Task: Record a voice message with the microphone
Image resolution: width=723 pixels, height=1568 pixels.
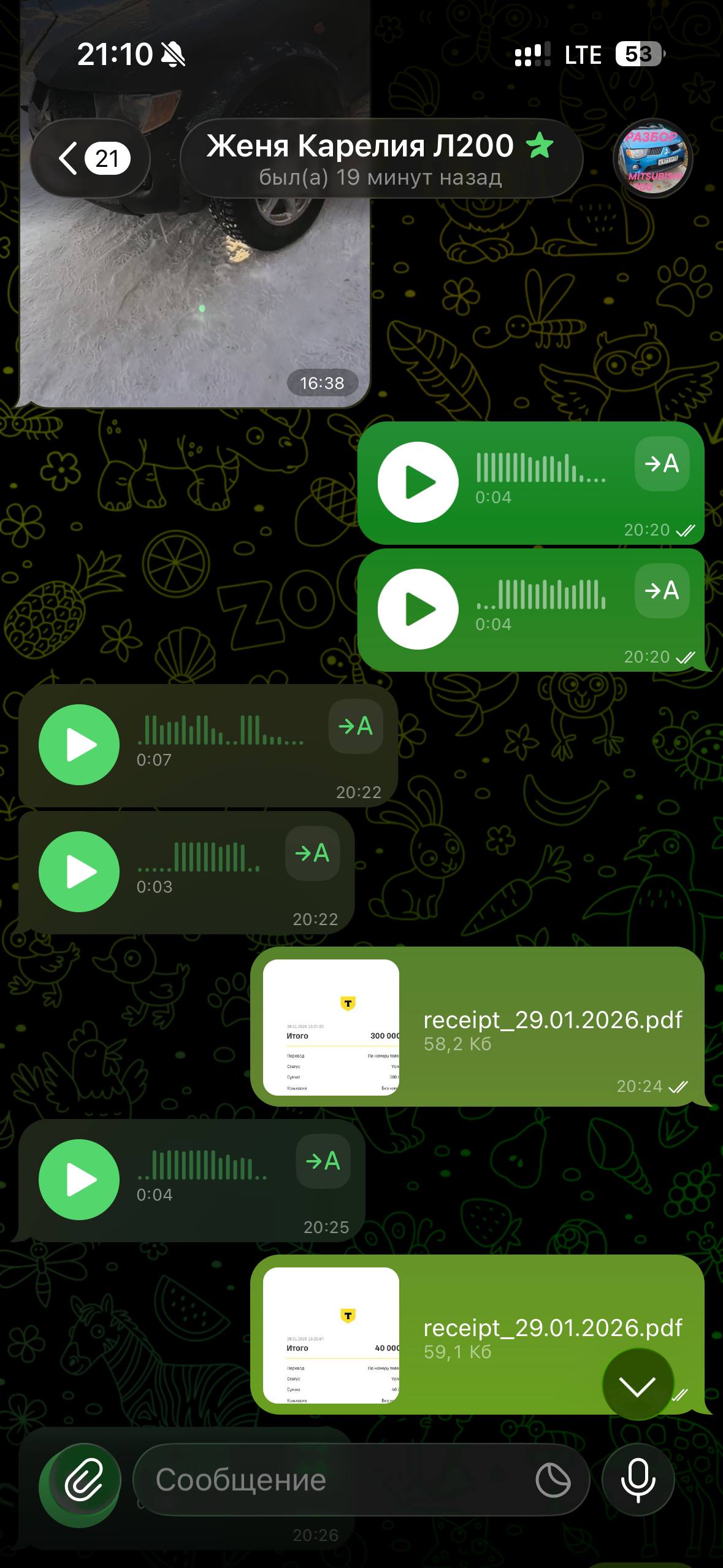Action: (x=638, y=1480)
